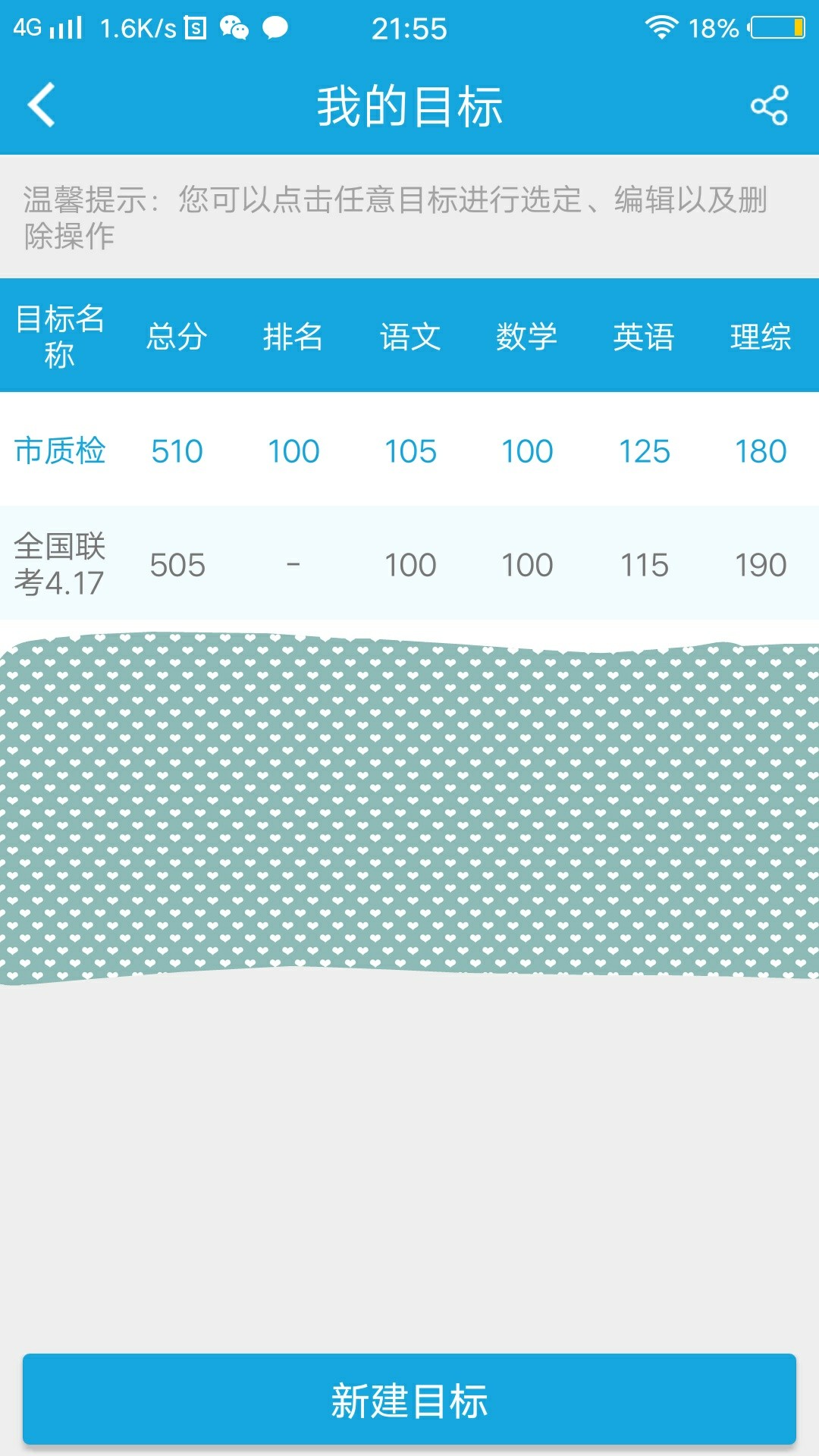Tap the 新建目标 button
The height and width of the screenshot is (1456, 819).
point(409,1400)
